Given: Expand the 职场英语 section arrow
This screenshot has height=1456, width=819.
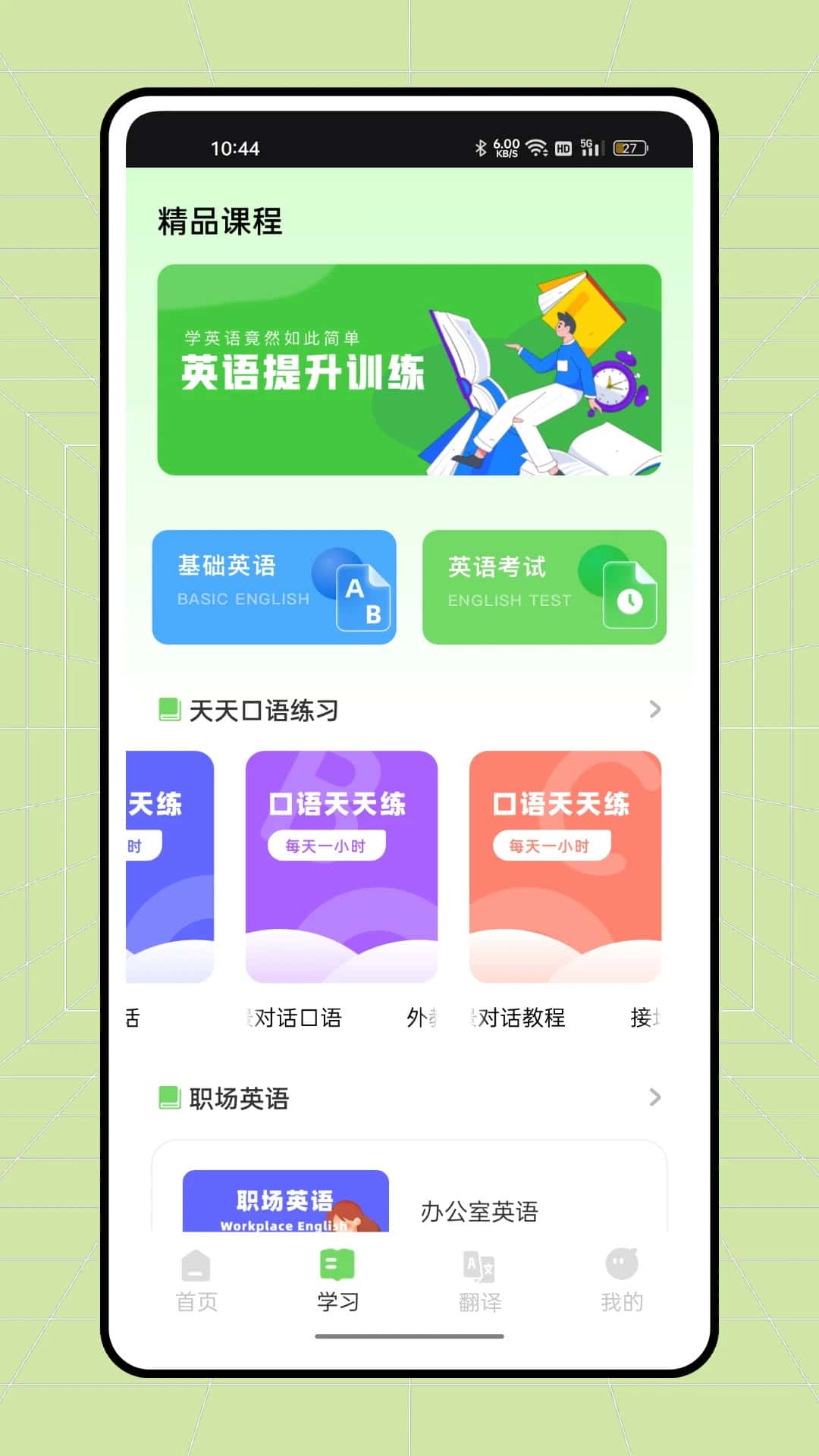Looking at the screenshot, I should coord(655,1097).
